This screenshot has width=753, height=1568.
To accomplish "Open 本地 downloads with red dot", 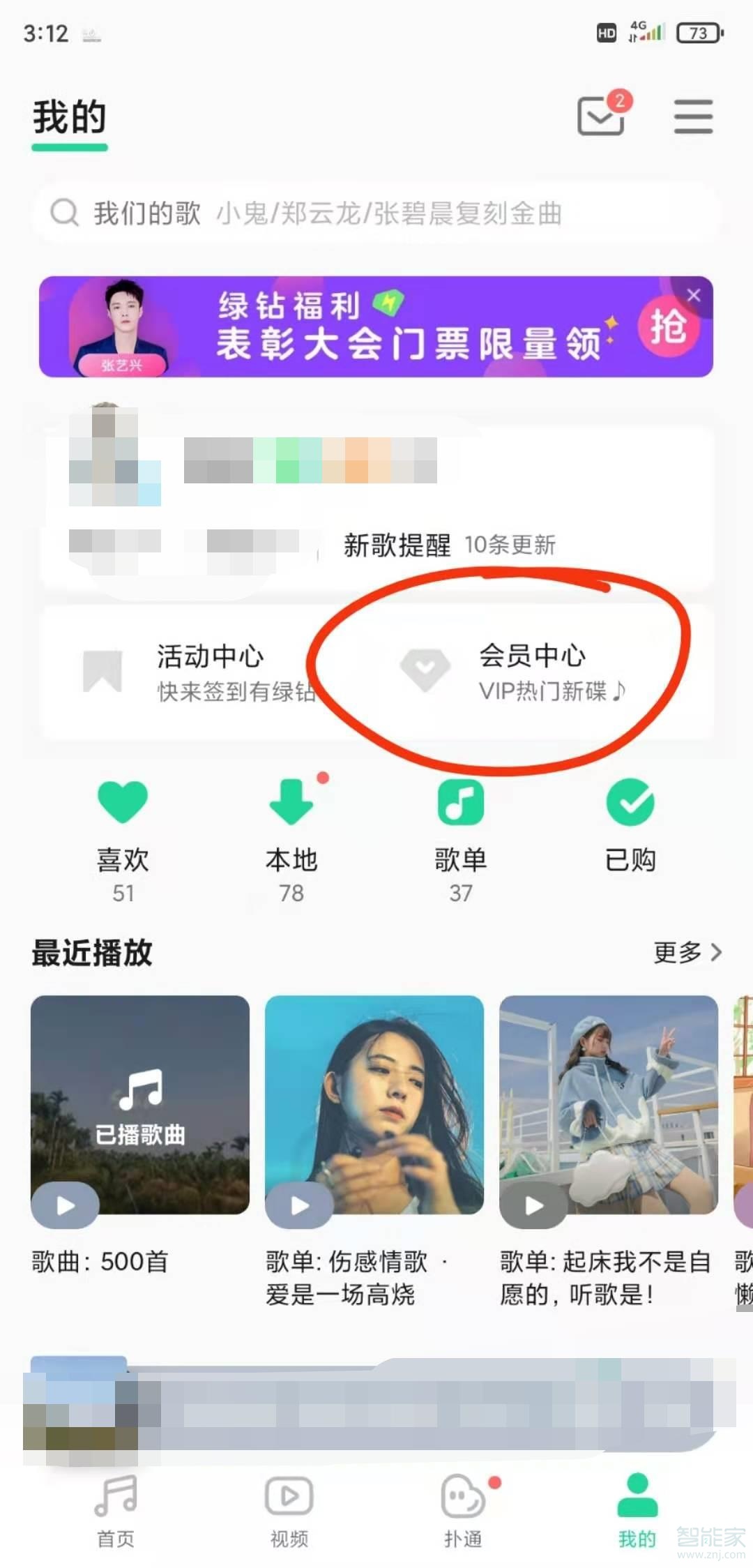I will (x=291, y=801).
